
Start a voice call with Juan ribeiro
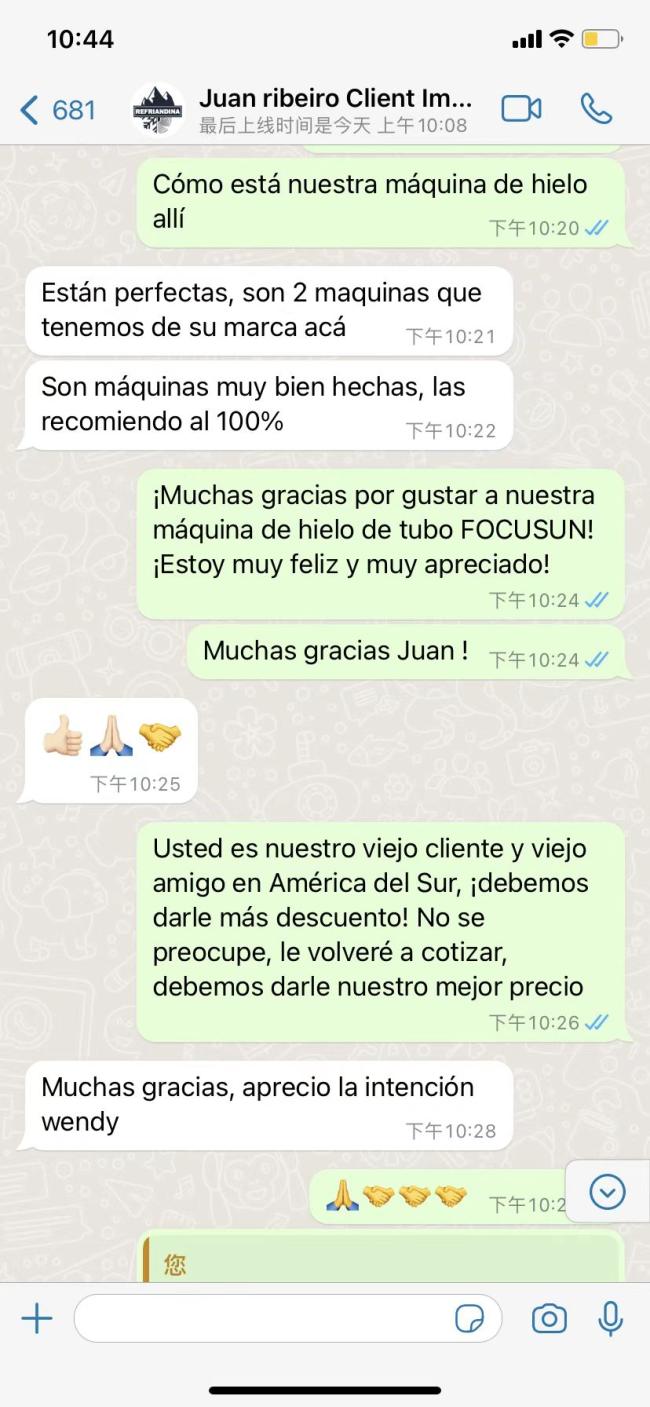596,109
